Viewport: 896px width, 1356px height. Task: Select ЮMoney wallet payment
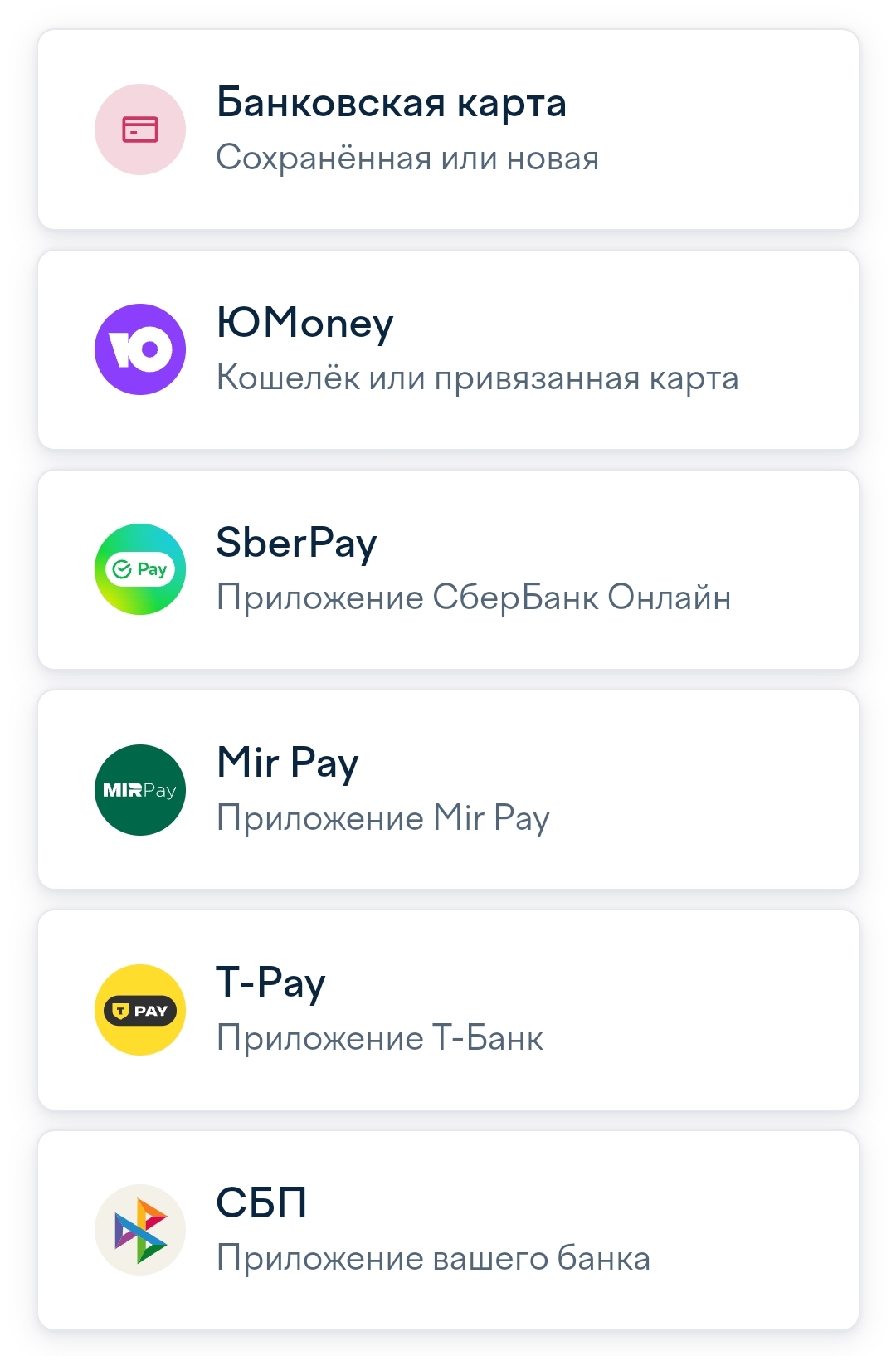(448, 349)
